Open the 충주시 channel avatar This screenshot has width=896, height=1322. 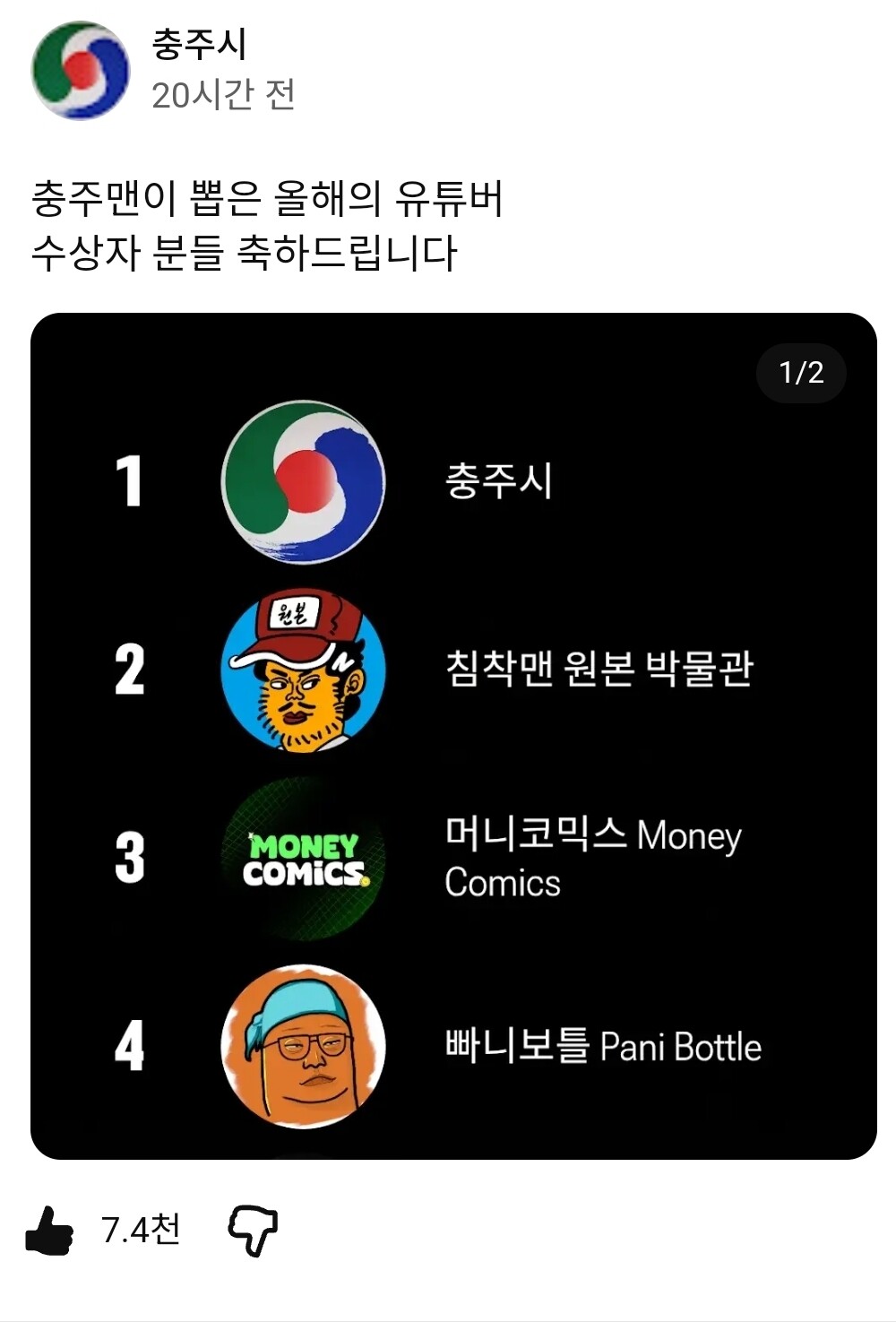81,70
